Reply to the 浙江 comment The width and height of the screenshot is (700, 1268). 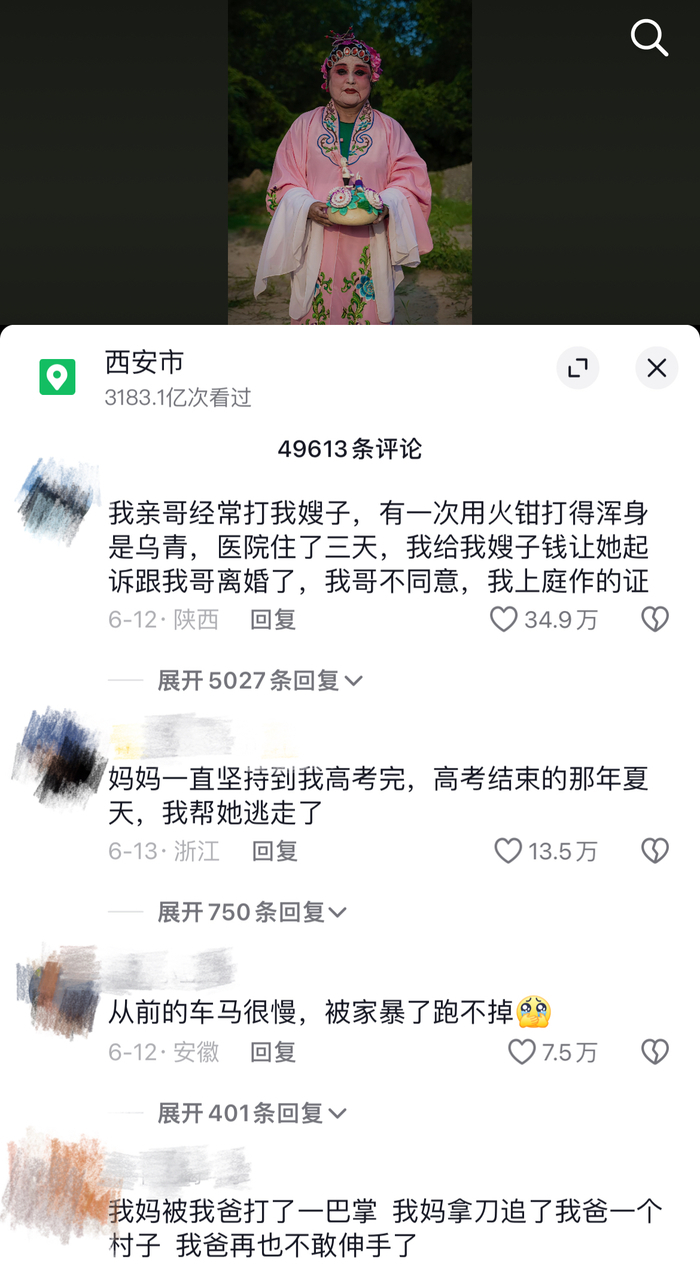[x=274, y=851]
